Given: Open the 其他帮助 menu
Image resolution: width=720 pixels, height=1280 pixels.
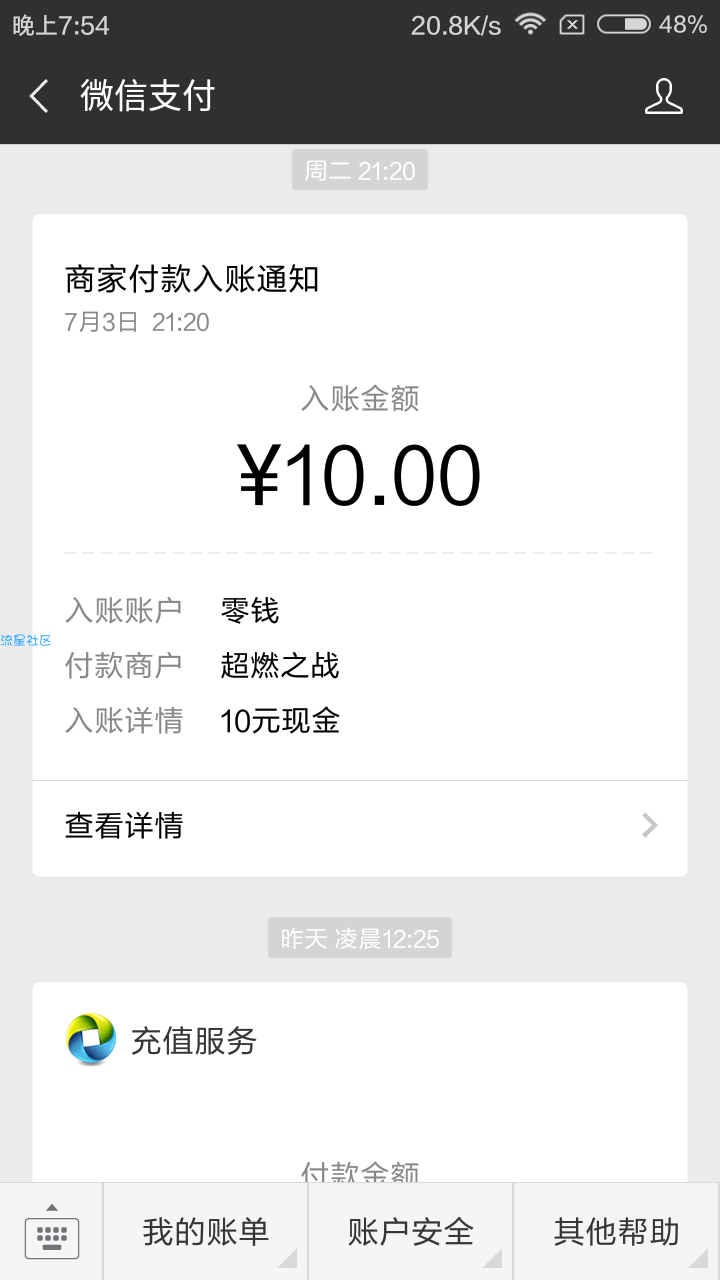Looking at the screenshot, I should (x=617, y=1232).
